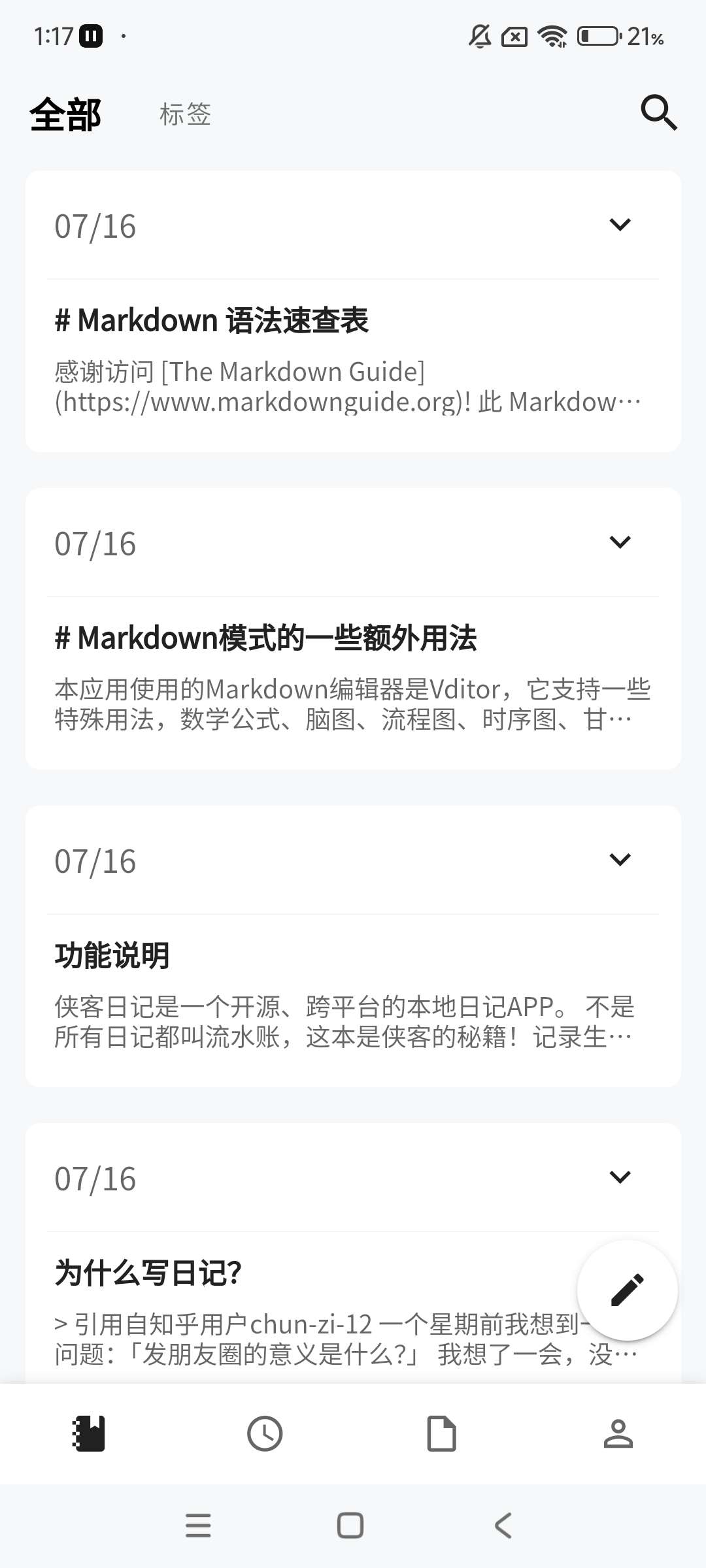Open the document files tab
Image resolution: width=706 pixels, height=1568 pixels.
(441, 1434)
